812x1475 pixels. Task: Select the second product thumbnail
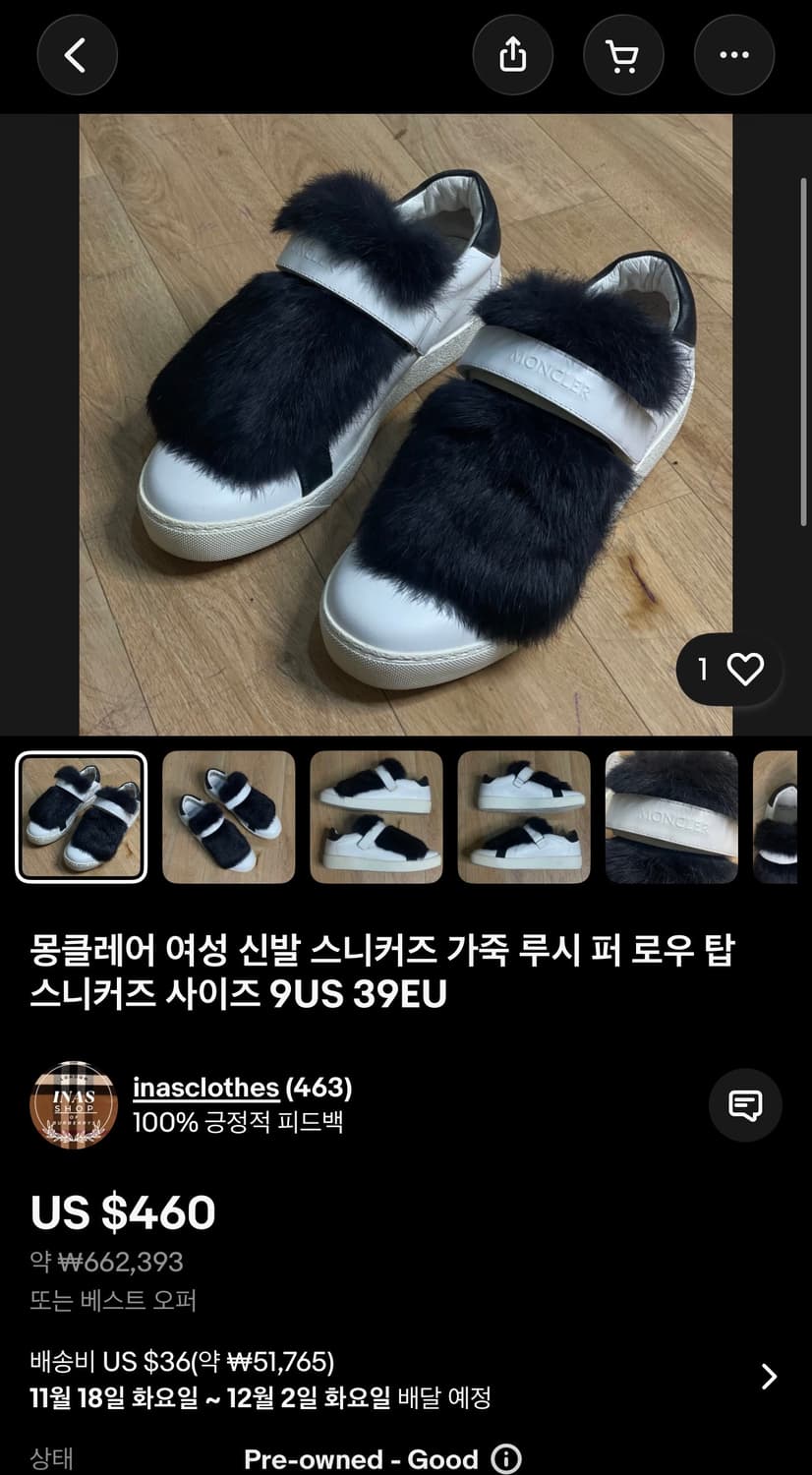click(228, 817)
